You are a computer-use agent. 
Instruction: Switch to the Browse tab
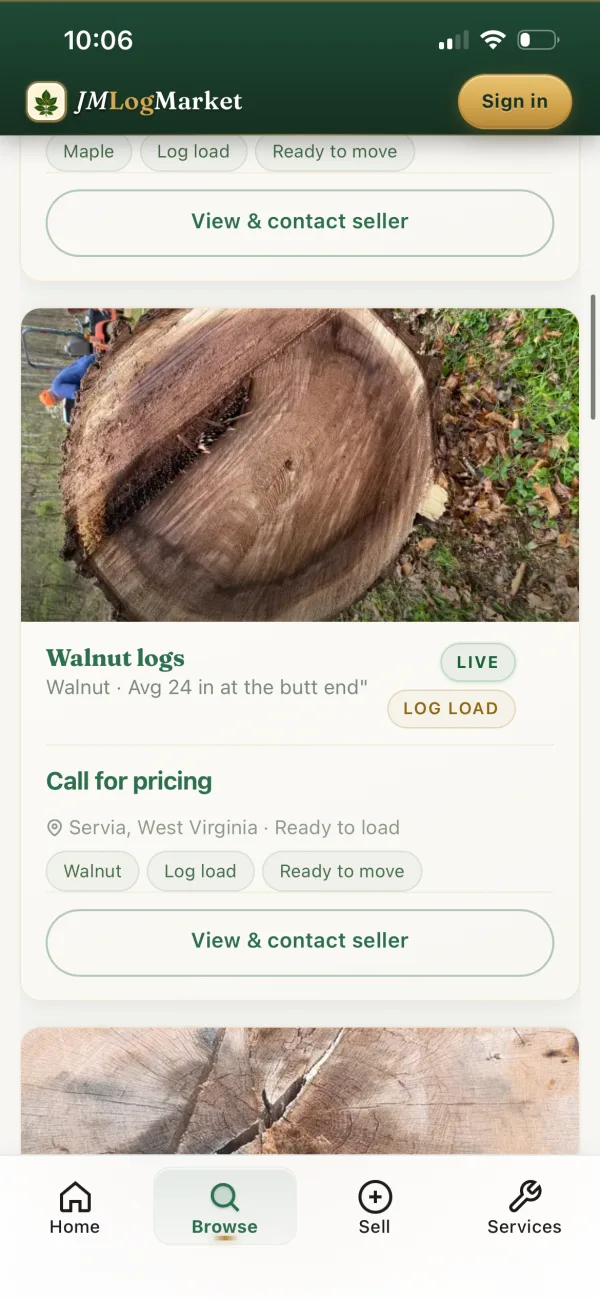point(225,1208)
